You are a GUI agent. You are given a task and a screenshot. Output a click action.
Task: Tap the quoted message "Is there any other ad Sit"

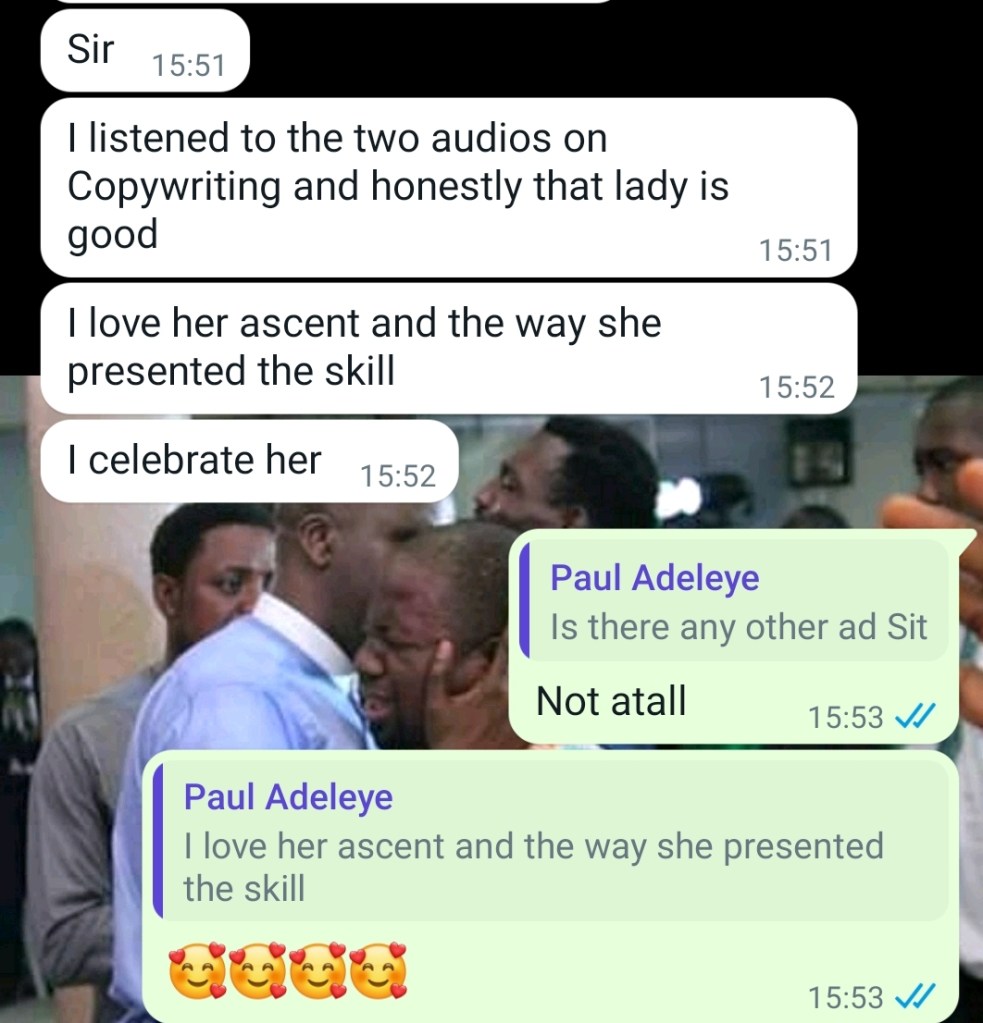pos(736,604)
